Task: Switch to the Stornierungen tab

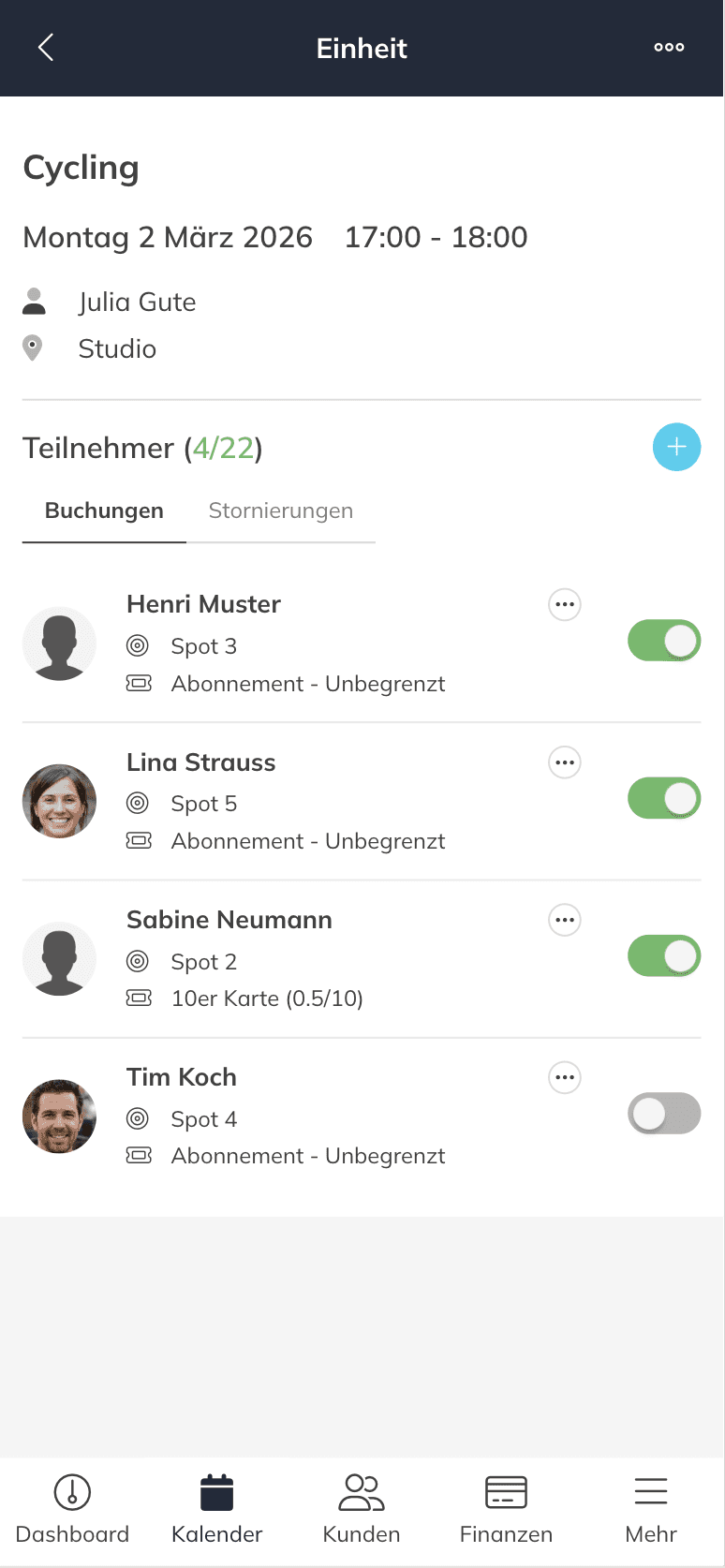Action: pos(280,510)
